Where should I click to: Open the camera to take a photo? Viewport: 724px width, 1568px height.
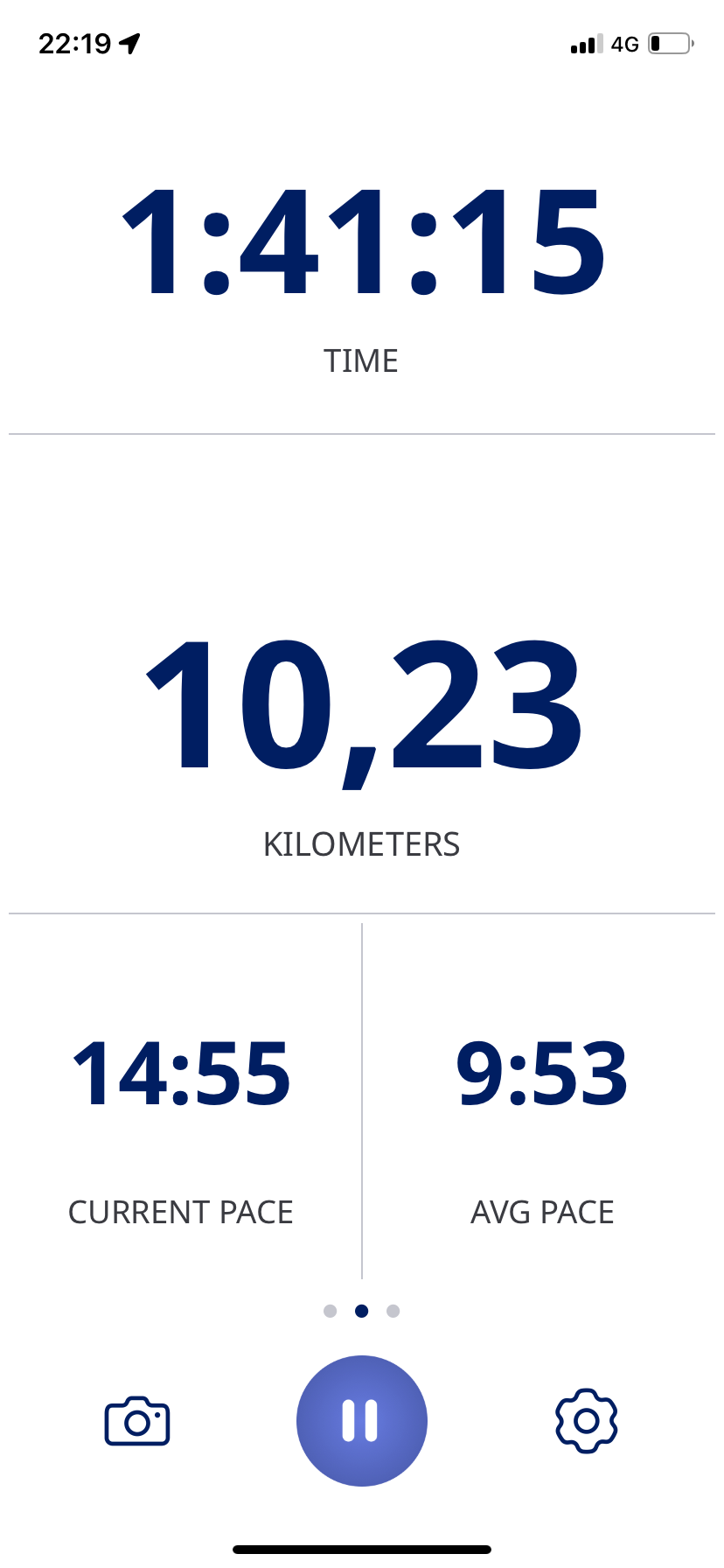pyautogui.click(x=137, y=1421)
